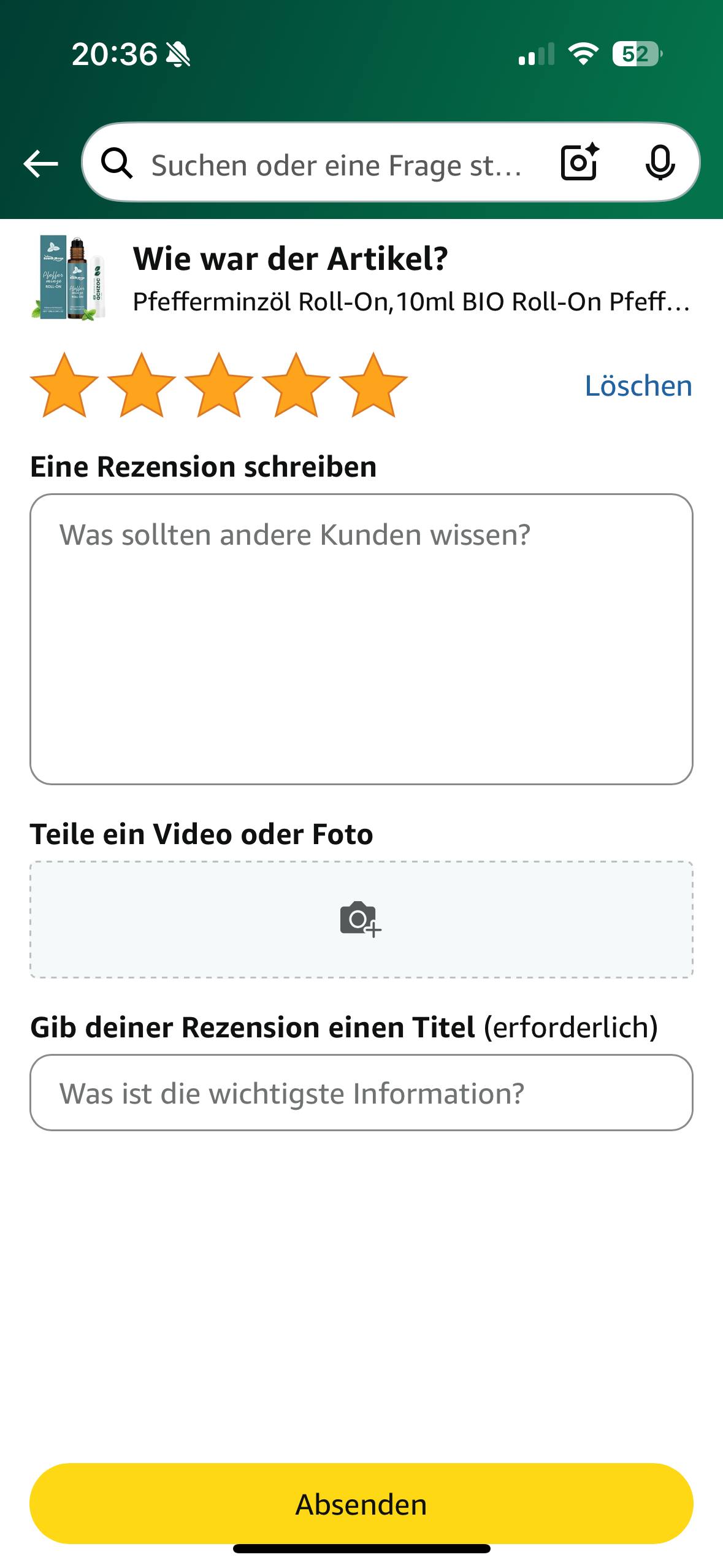Focus the review text box
Image resolution: width=723 pixels, height=1568 pixels.
point(361,639)
